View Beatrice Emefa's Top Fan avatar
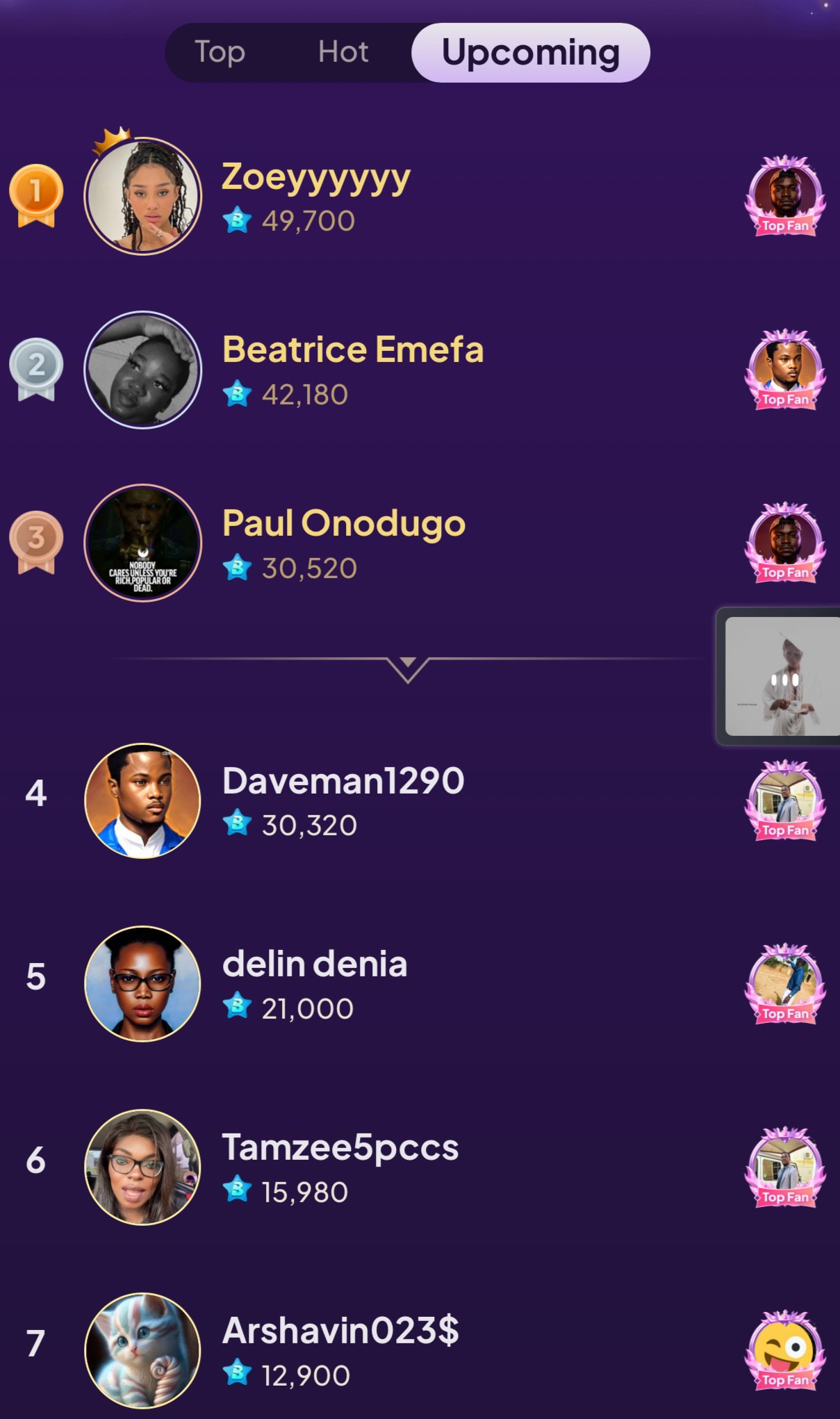 click(785, 370)
